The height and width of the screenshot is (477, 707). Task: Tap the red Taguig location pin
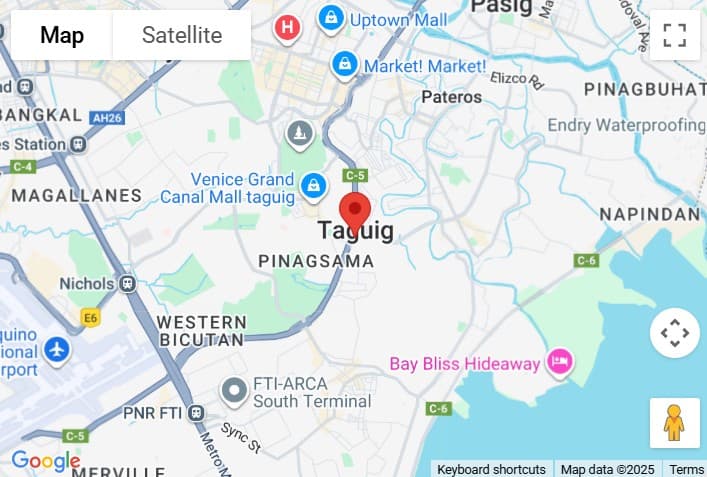point(355,212)
